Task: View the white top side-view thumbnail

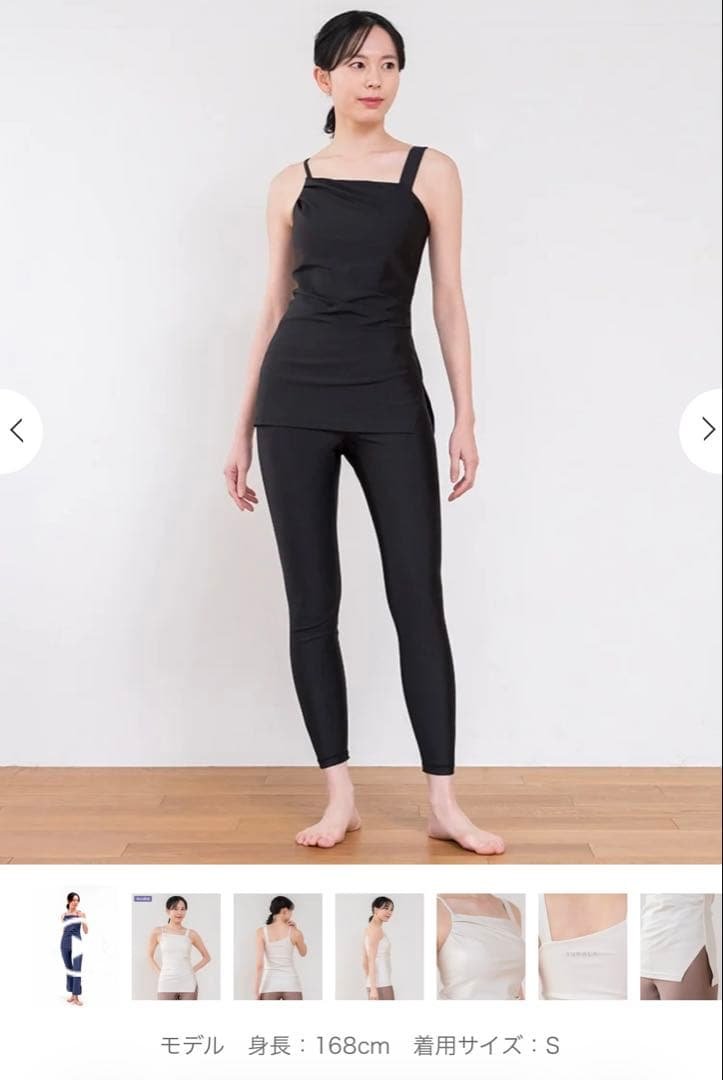Action: point(379,946)
